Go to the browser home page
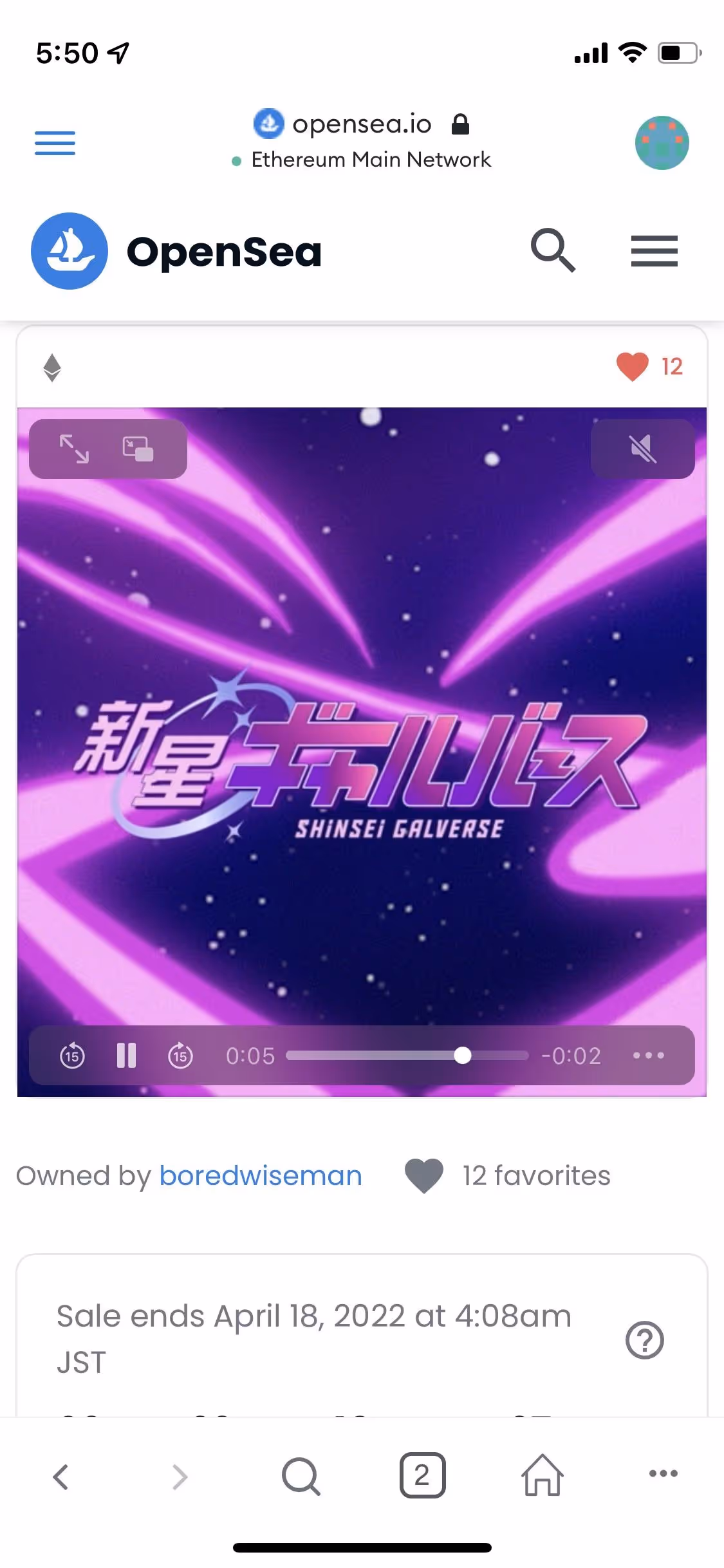The height and width of the screenshot is (1568, 724). coord(542,1475)
